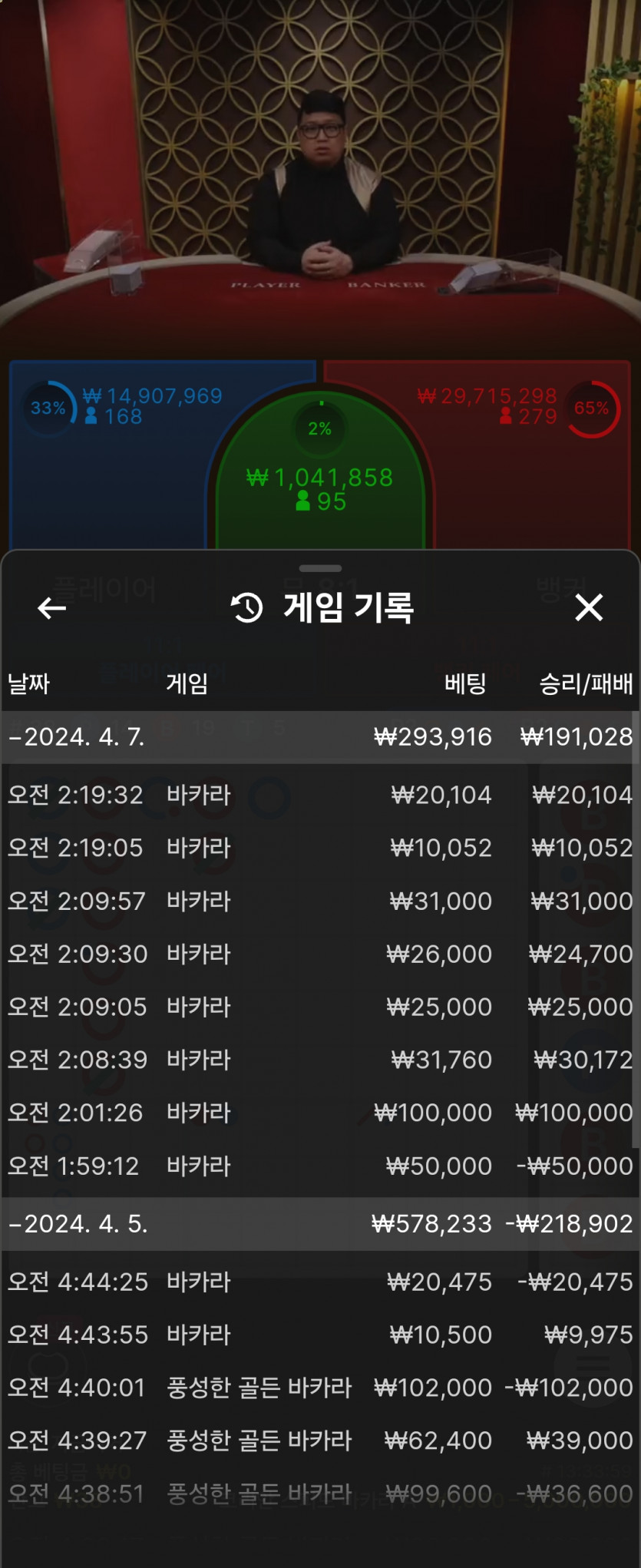Open the 오전 4:44:25 바카라 record

point(319,1282)
